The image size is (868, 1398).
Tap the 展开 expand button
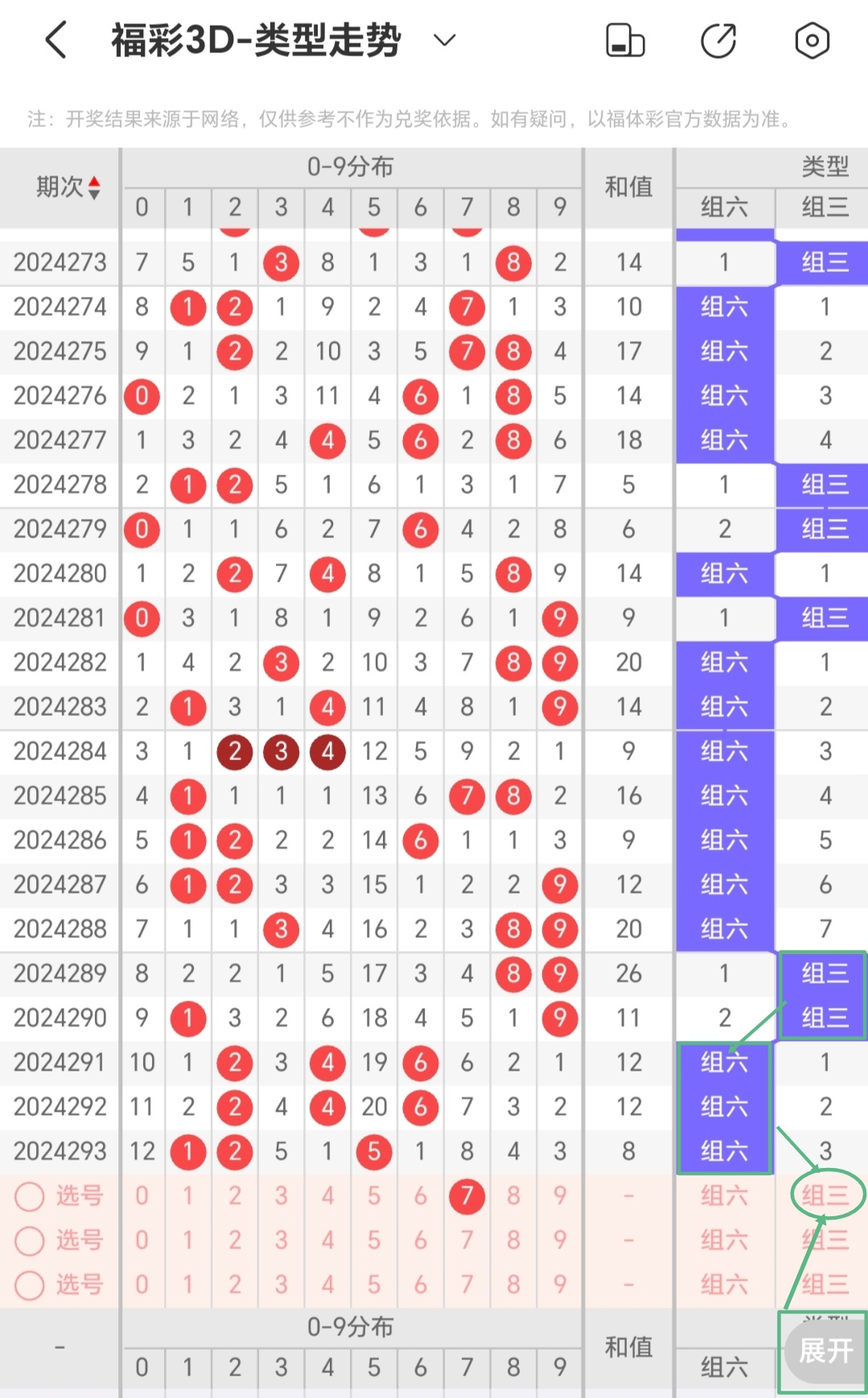click(x=826, y=1351)
